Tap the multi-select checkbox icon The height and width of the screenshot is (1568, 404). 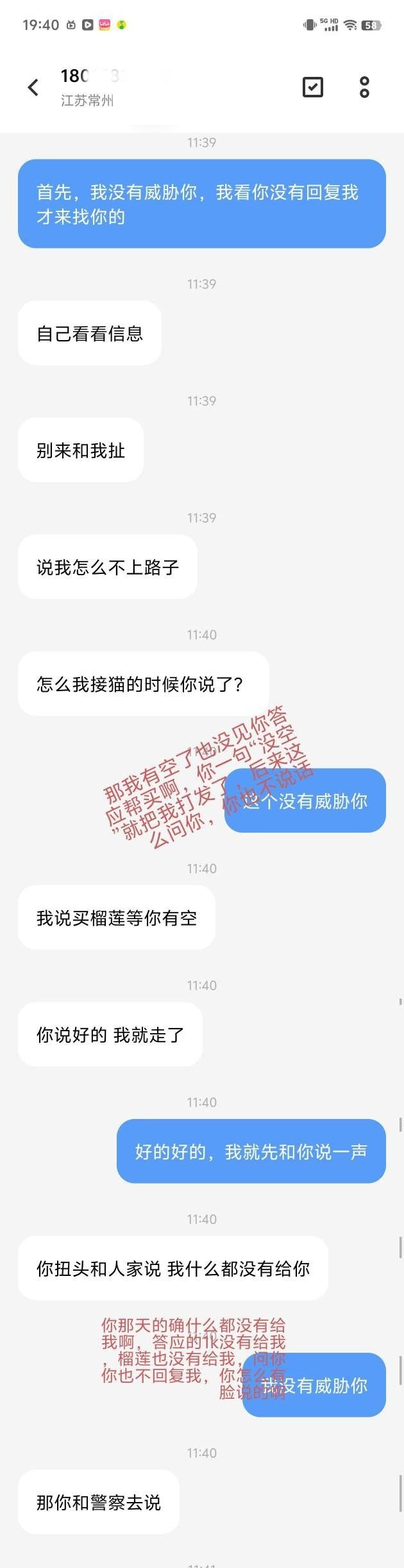click(312, 87)
